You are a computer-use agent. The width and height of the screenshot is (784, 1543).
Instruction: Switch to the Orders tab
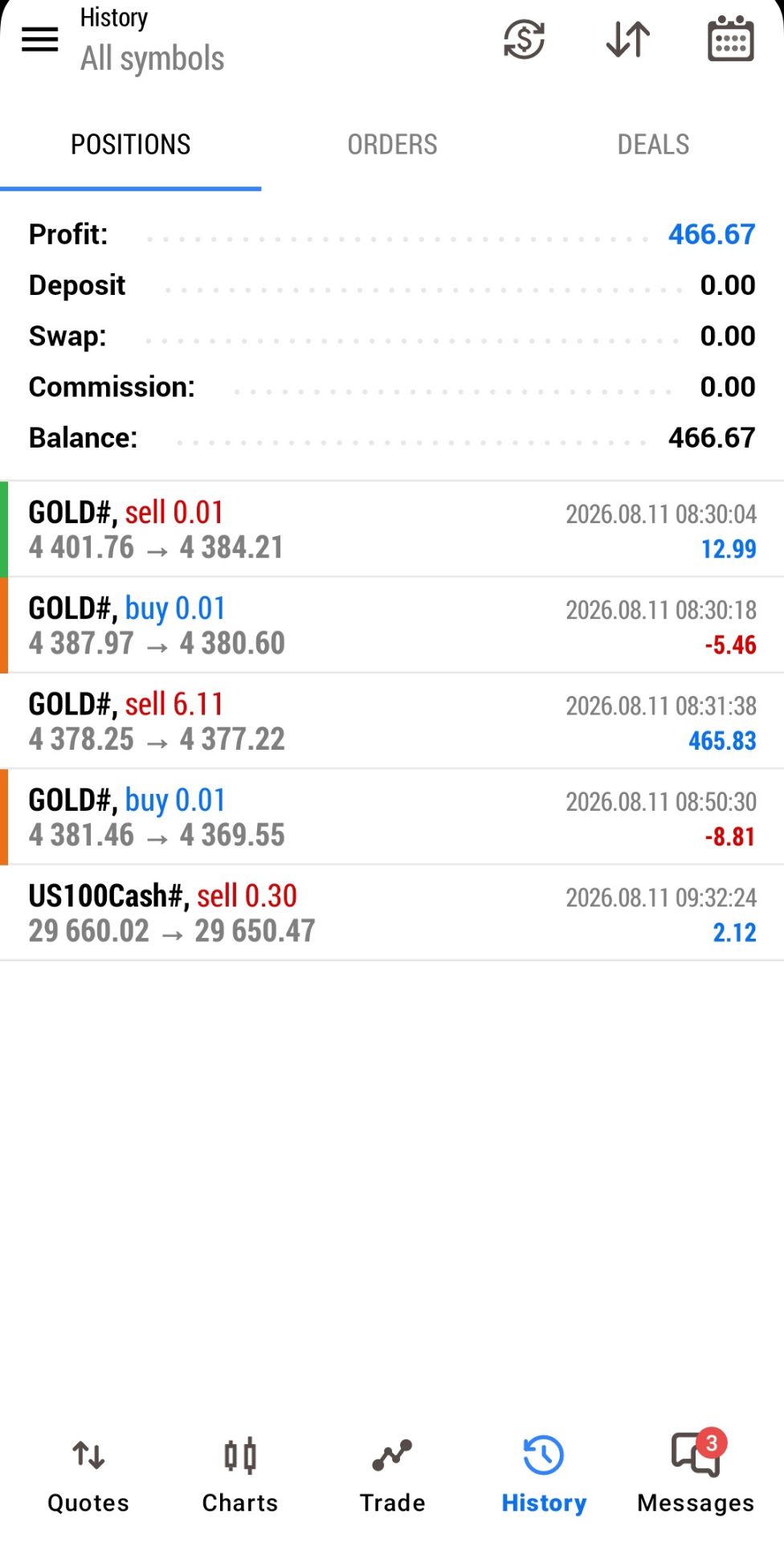click(x=392, y=145)
